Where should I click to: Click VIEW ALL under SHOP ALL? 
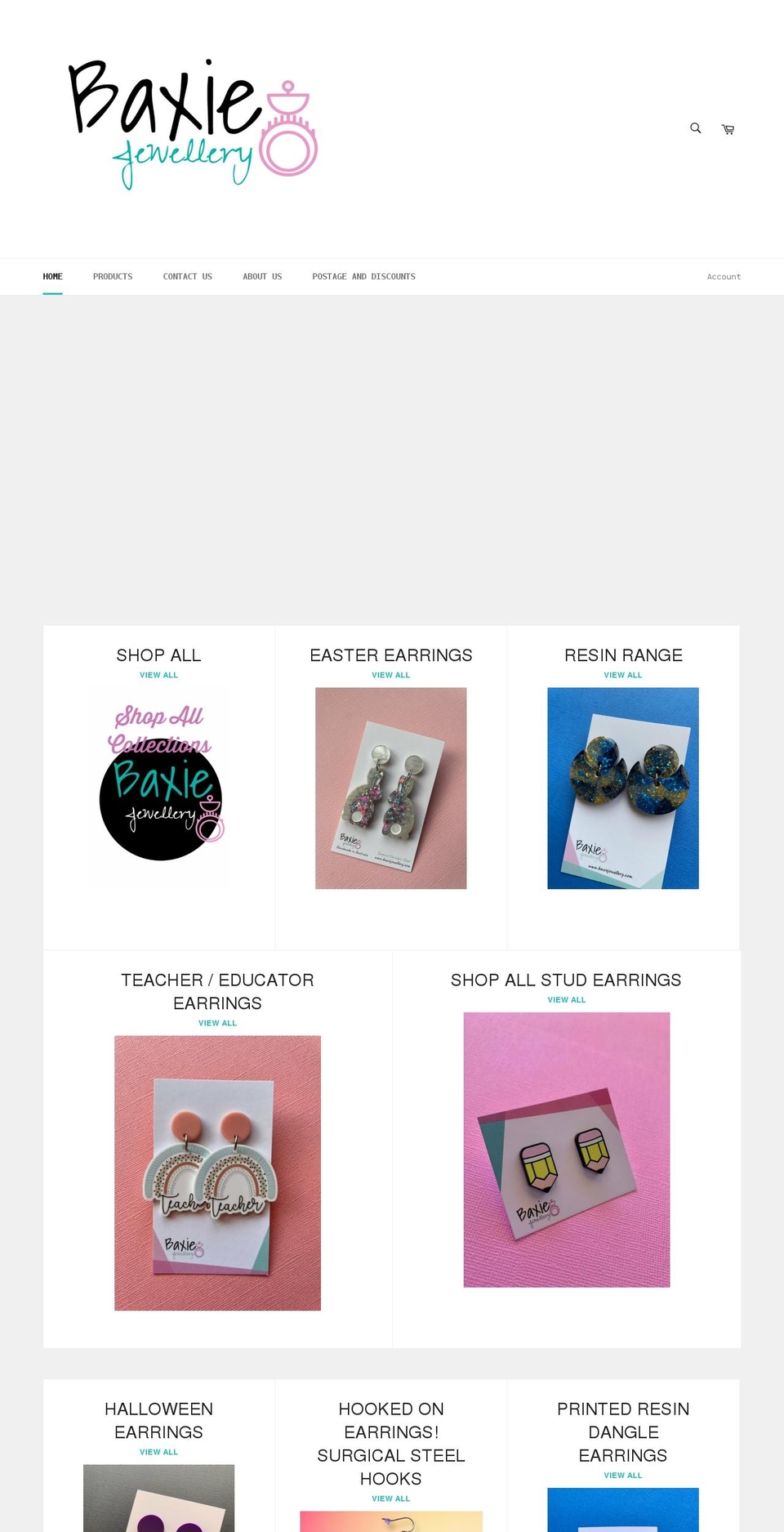(158, 675)
